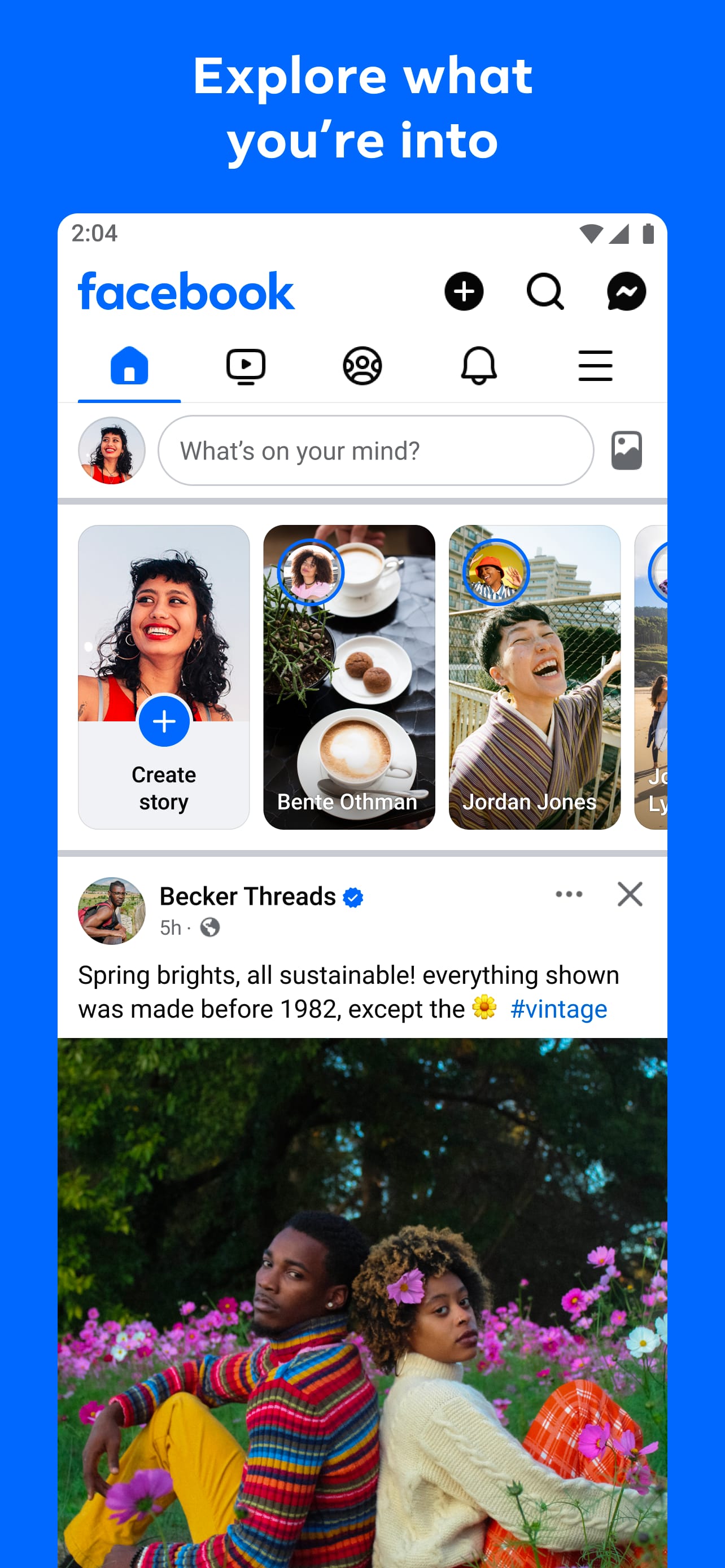Click the What's on your mind field
This screenshot has width=725, height=1568.
[x=376, y=450]
